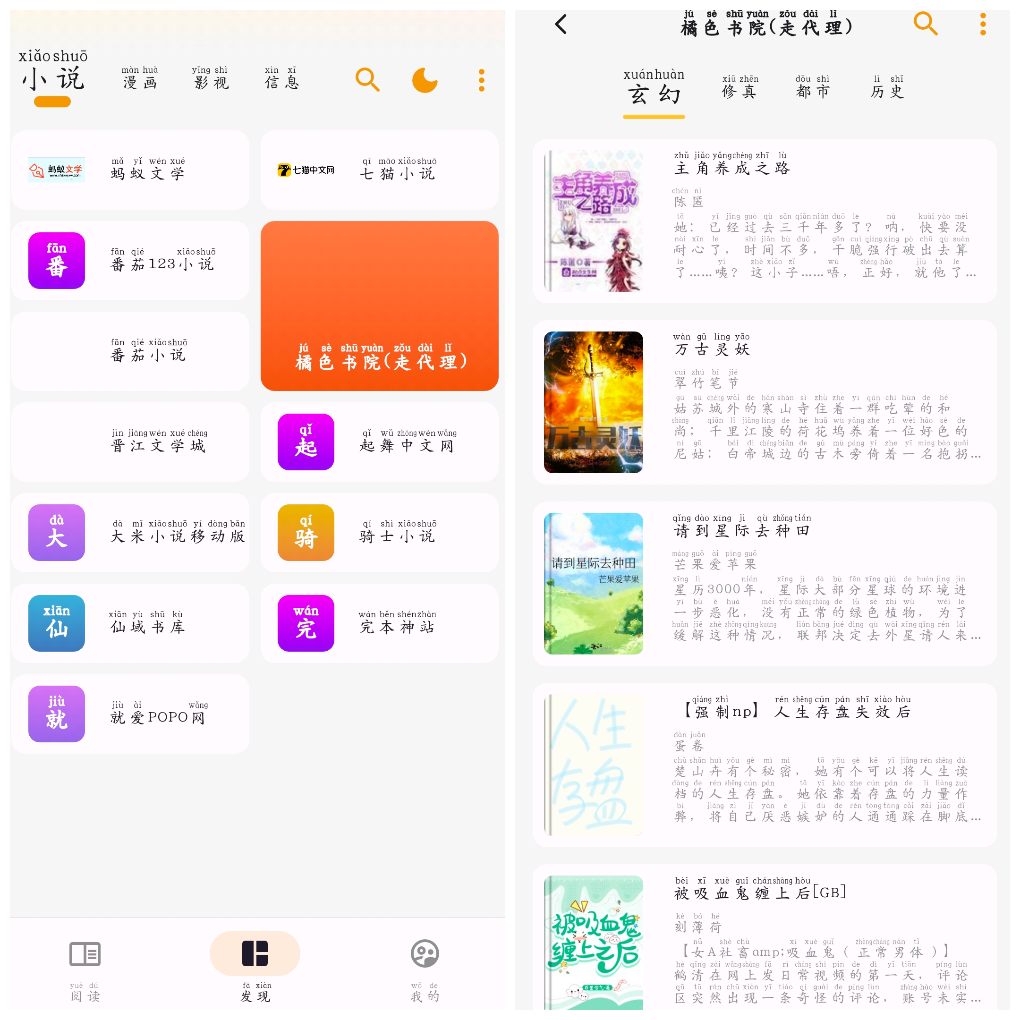Viewport: 1020px width, 1020px height.
Task: Open the 仙域书库 source
Action: pos(130,623)
